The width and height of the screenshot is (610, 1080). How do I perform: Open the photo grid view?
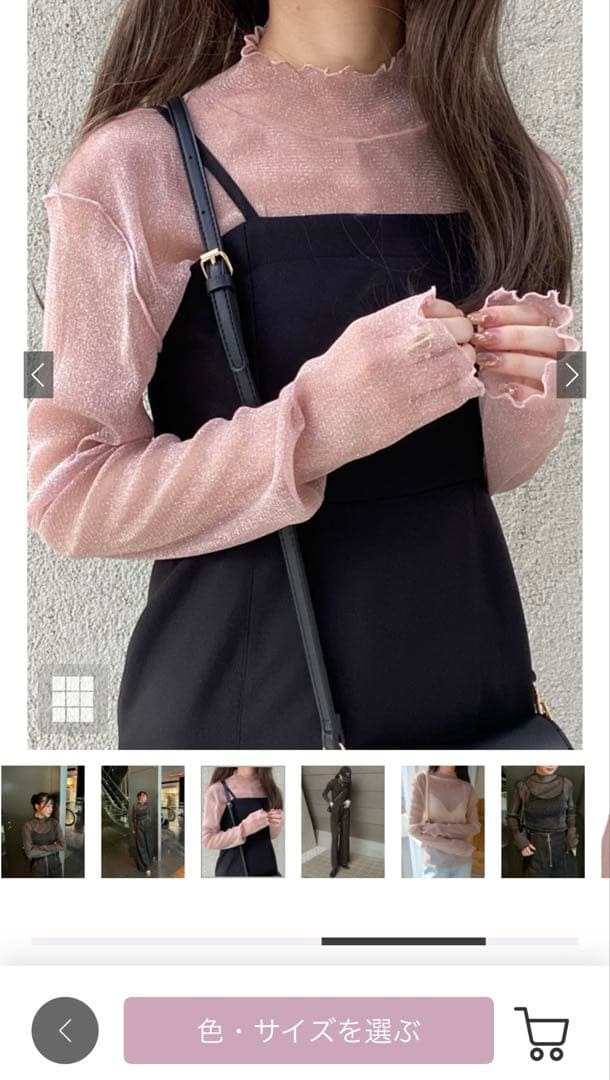(73, 698)
